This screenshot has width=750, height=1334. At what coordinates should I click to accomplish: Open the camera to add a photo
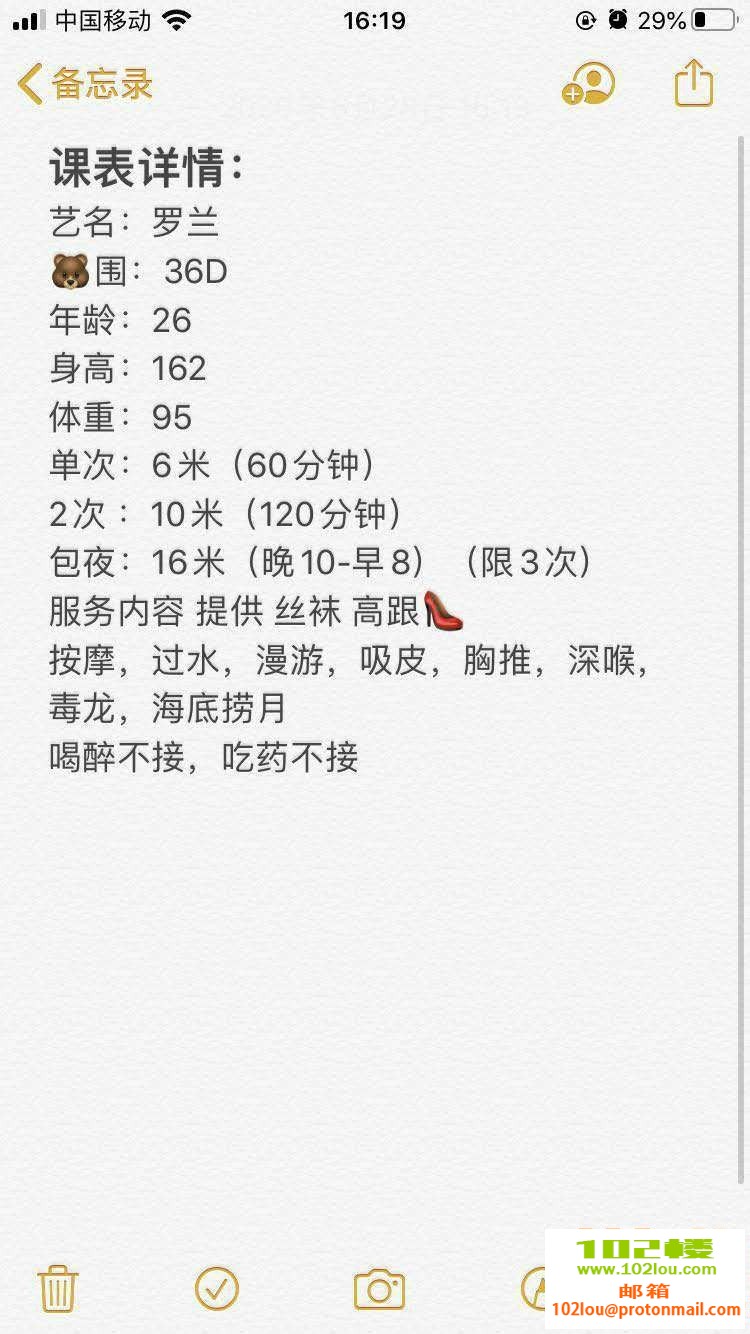379,1289
